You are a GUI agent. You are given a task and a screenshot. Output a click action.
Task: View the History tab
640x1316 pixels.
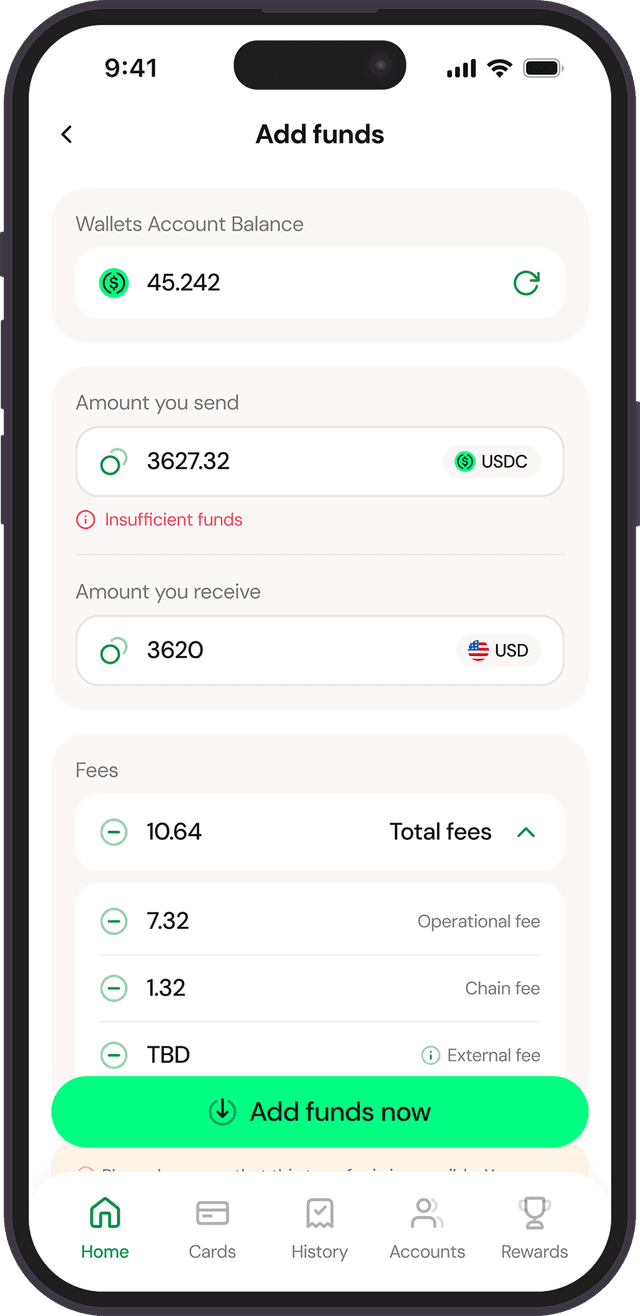(319, 1227)
